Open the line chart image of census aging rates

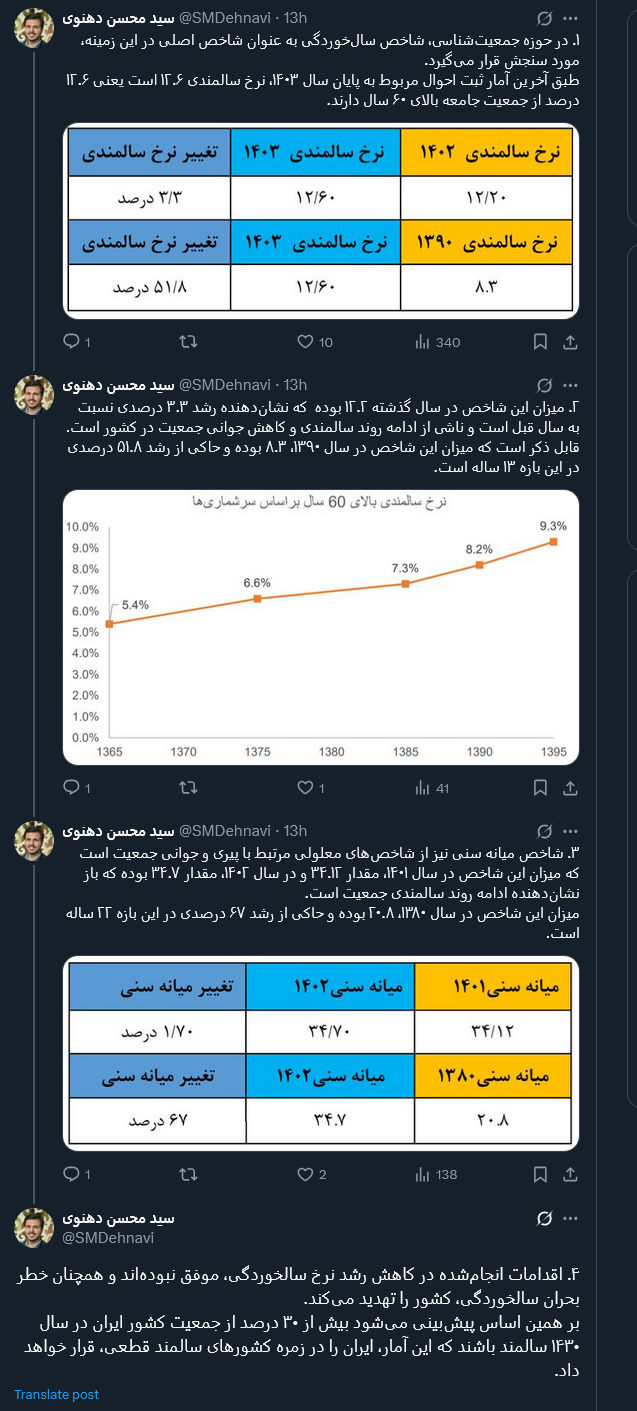(x=321, y=626)
